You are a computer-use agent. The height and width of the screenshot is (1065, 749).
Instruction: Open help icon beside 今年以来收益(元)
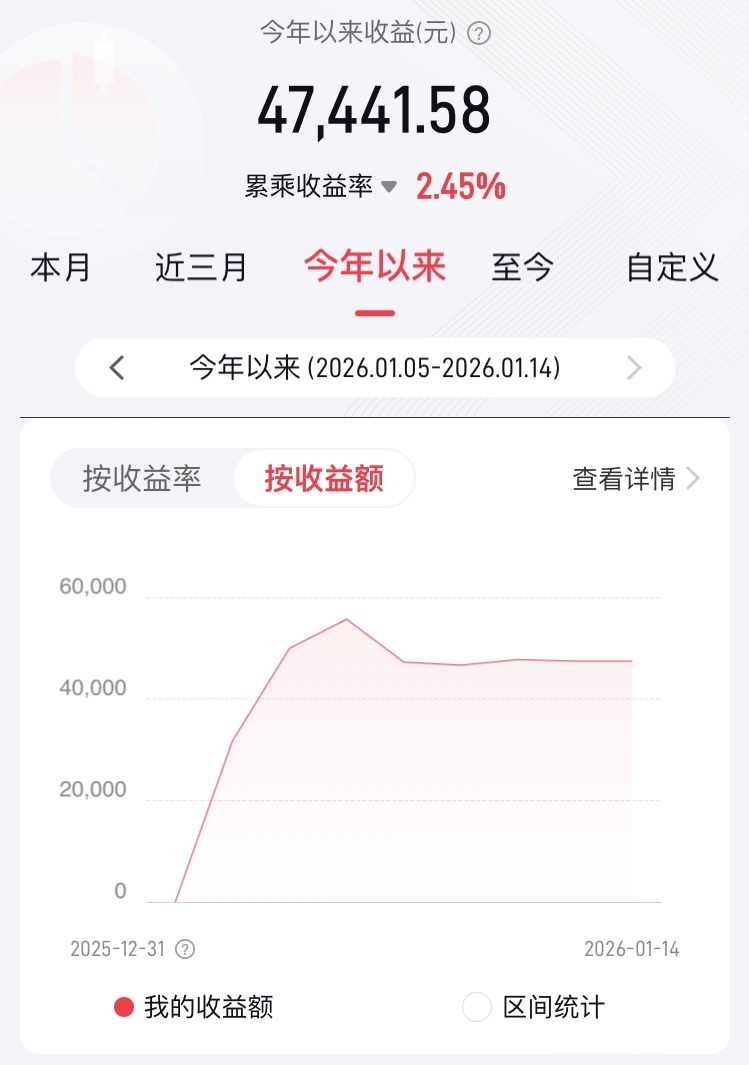pyautogui.click(x=479, y=33)
